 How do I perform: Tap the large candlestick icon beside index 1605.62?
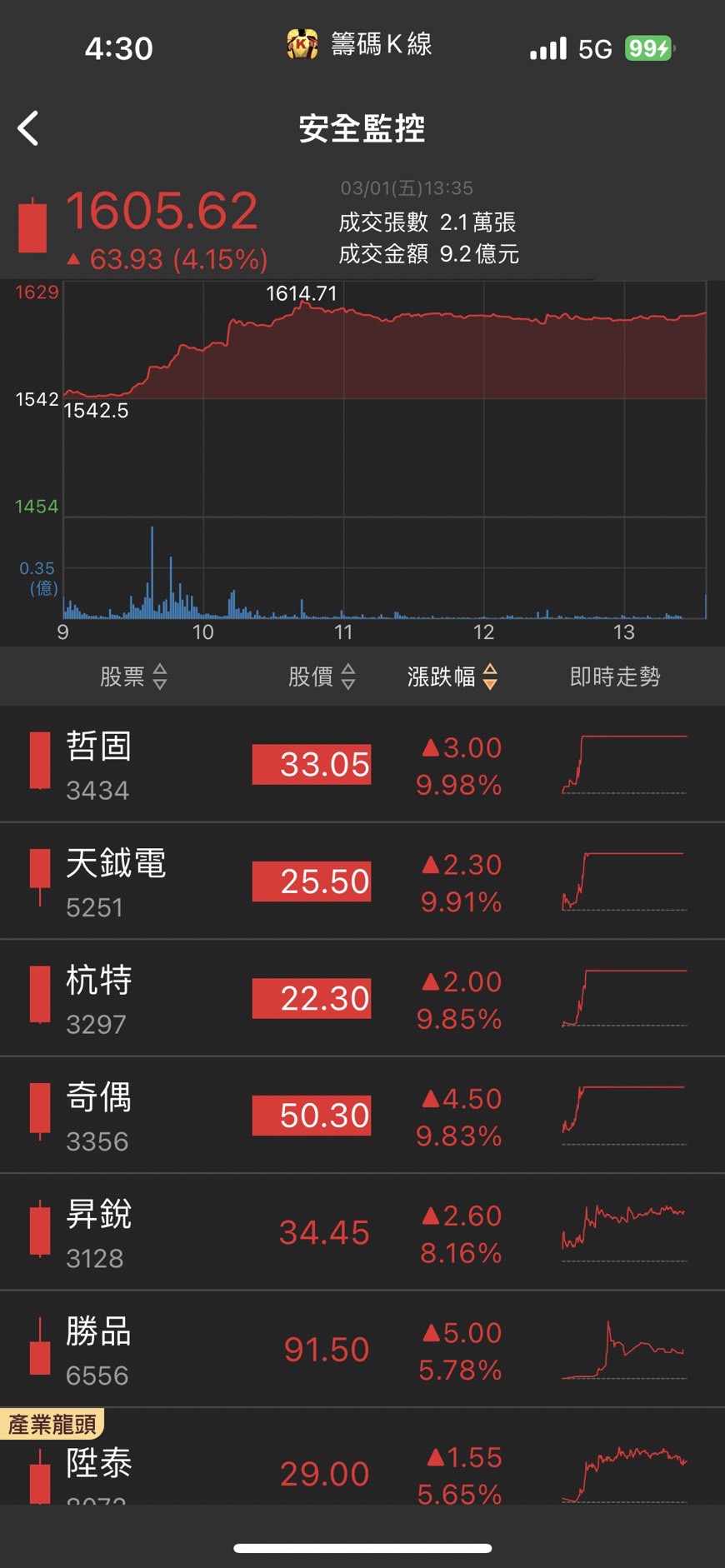click(33, 227)
